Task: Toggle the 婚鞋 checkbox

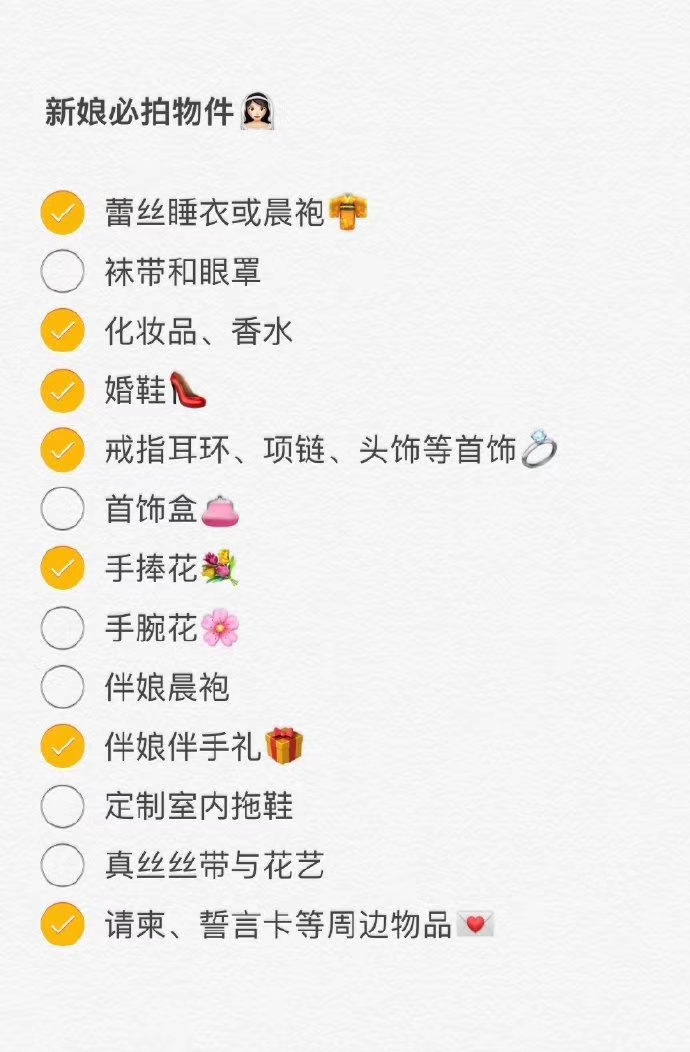Action: coord(62,390)
